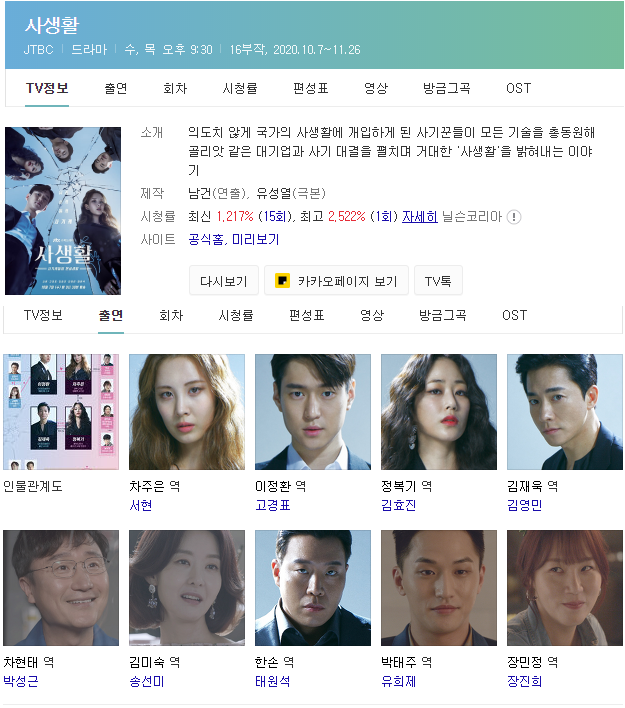Tap 장진희's cast photo

point(564,588)
